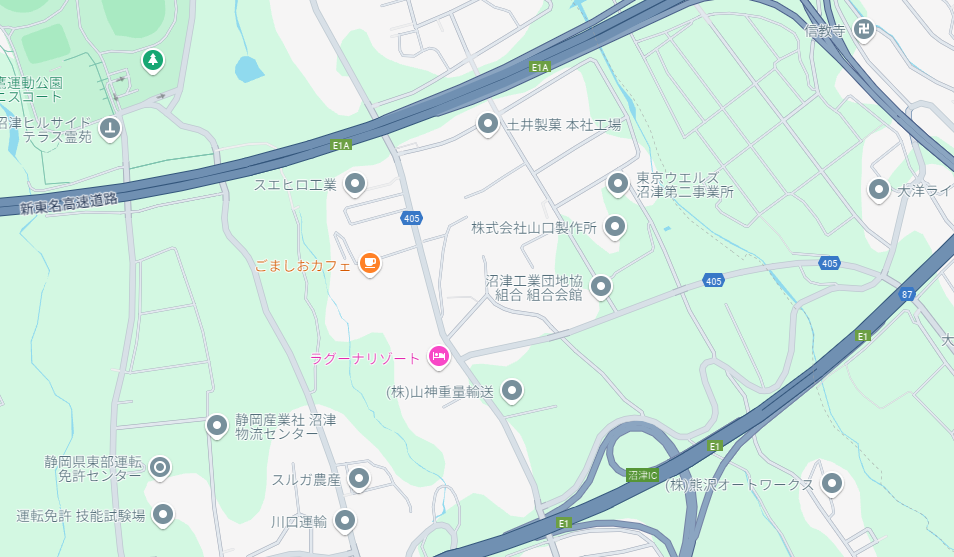Open 株式会社山口製作所 place marker
Image resolution: width=954 pixels, height=557 pixels.
[x=615, y=226]
